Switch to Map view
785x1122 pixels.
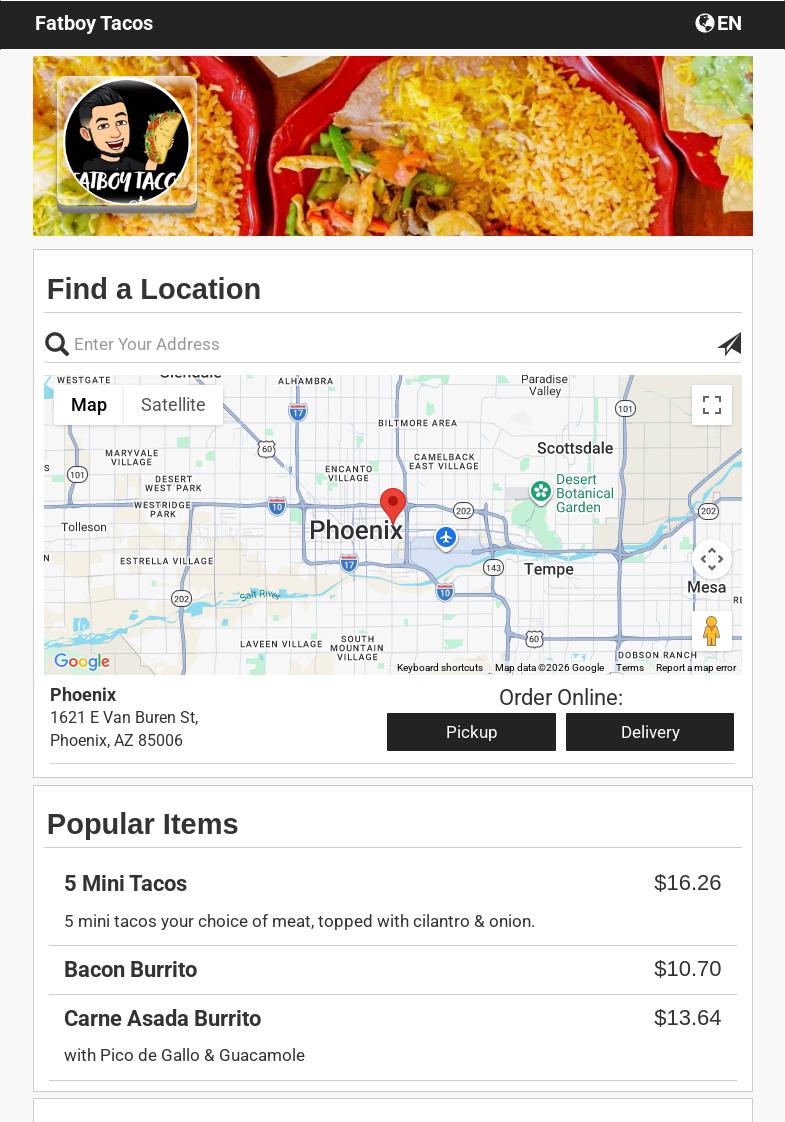88,405
